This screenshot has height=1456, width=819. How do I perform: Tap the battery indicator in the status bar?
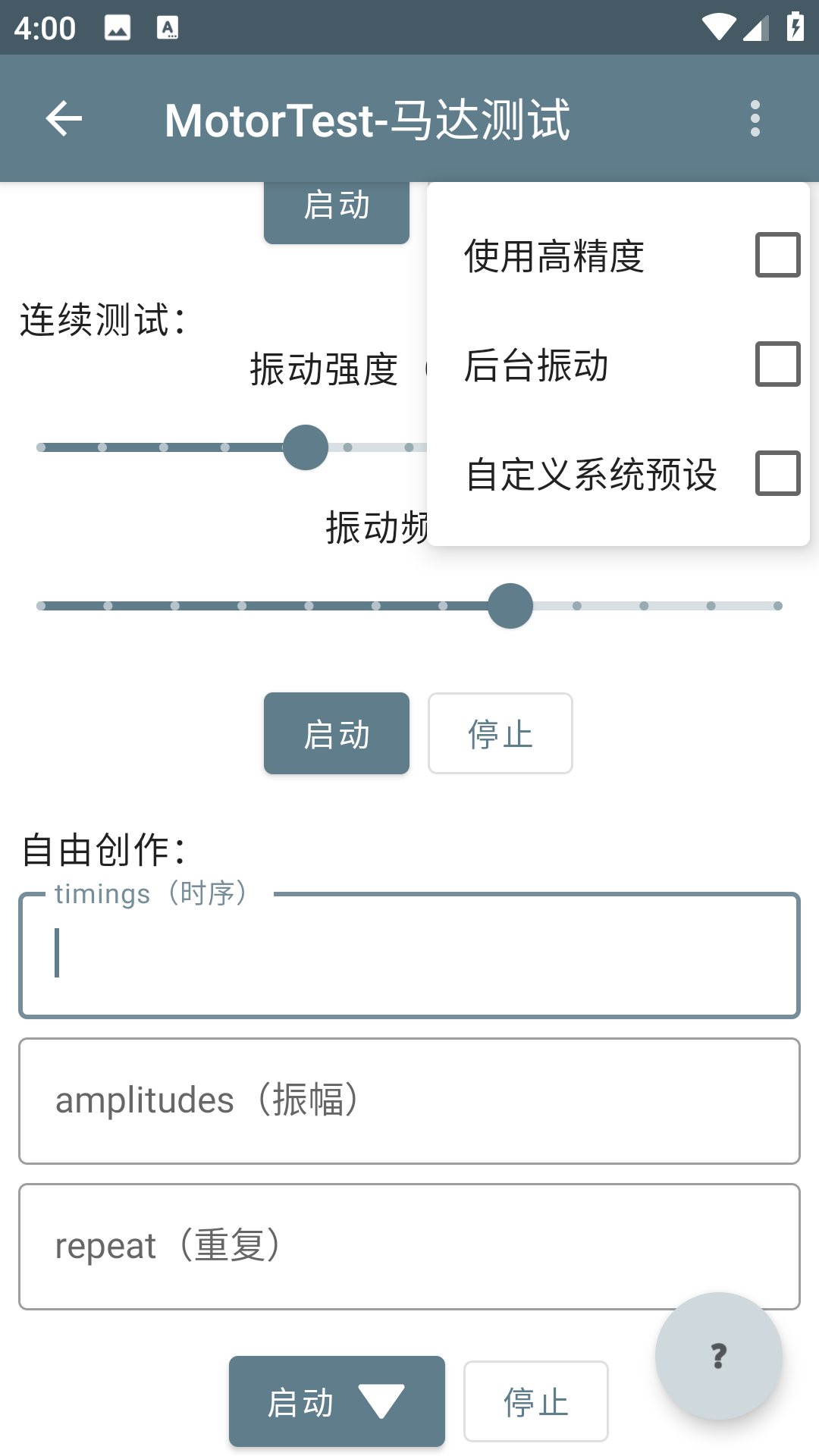click(x=795, y=25)
